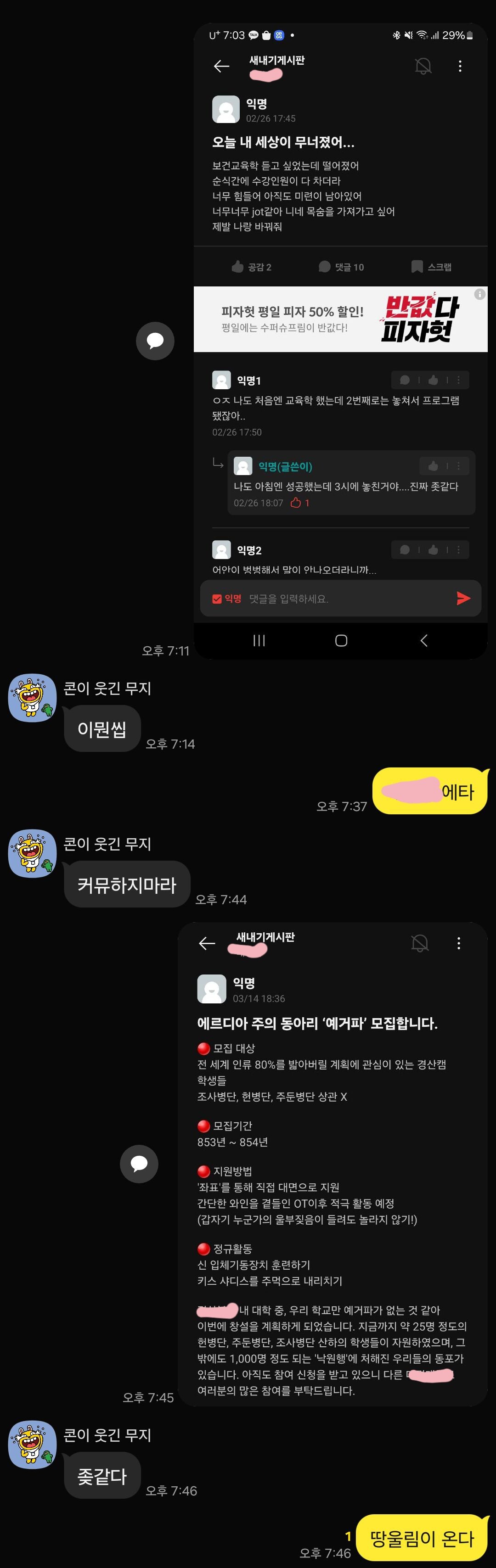Tap the speech-bubble button beside the 7:11 image

tap(155, 341)
